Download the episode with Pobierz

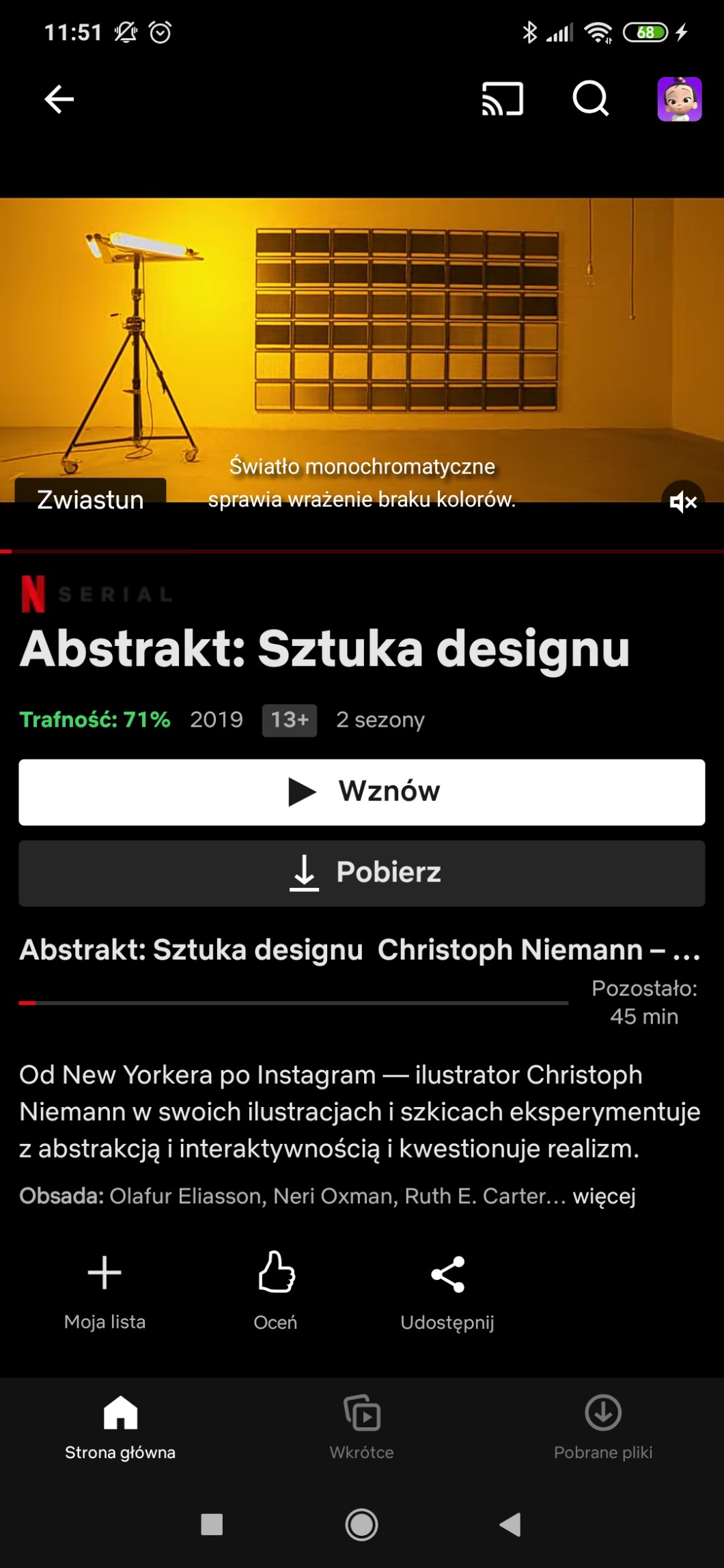point(362,873)
